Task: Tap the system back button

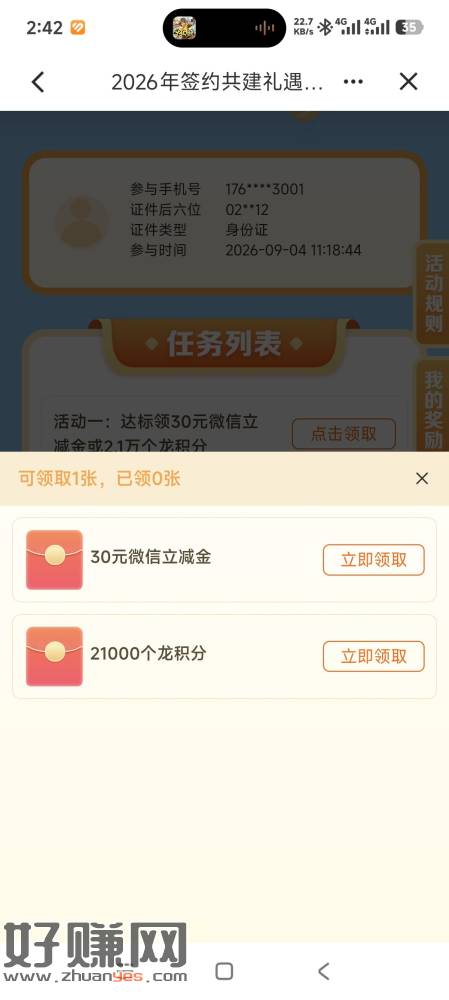Action: [x=324, y=971]
